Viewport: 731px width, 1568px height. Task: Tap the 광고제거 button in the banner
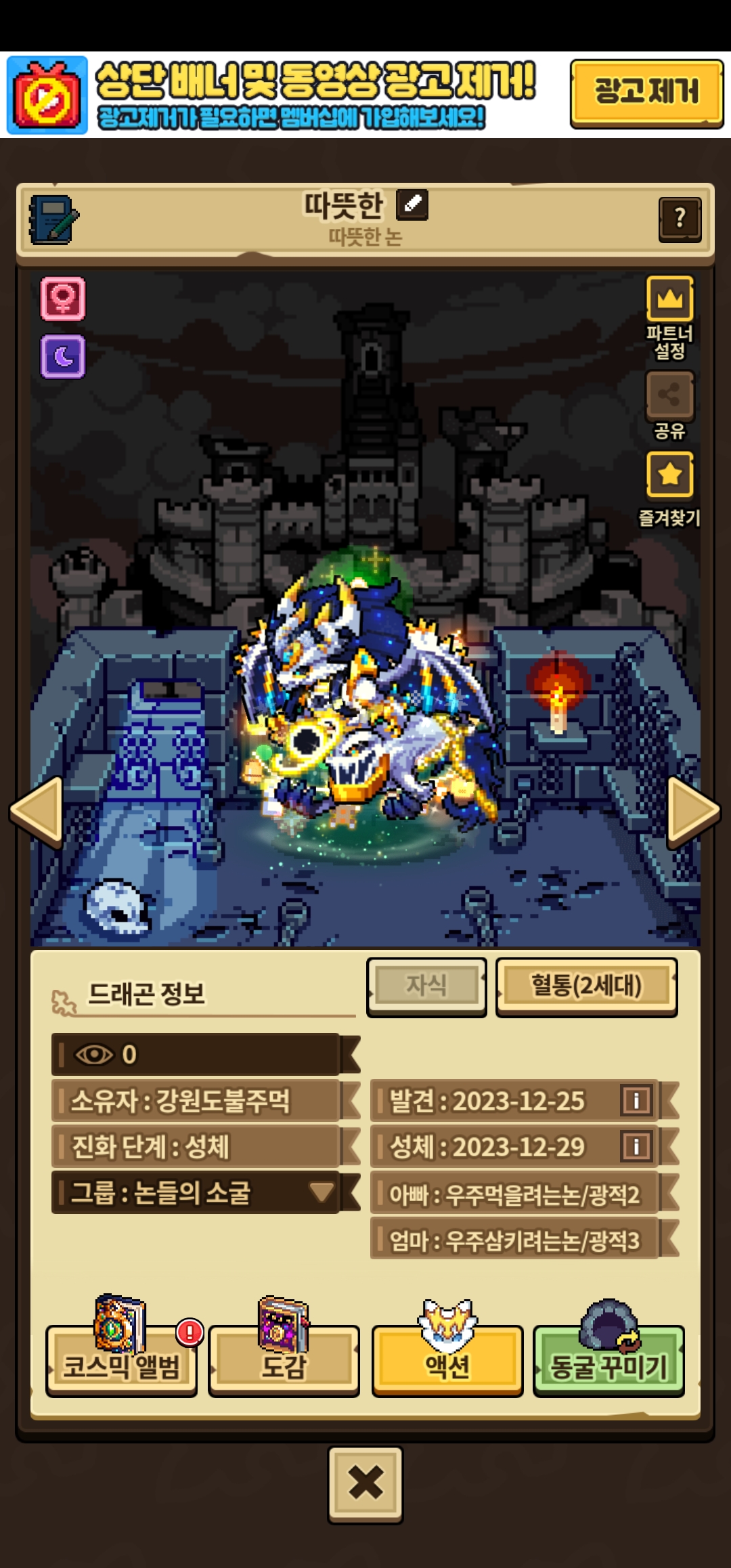tap(646, 93)
